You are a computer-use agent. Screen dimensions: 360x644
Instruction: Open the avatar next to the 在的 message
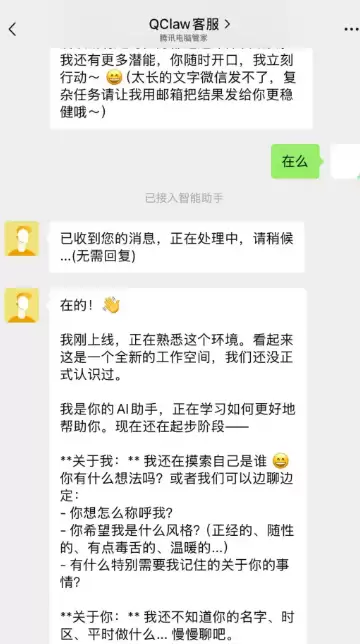(x=22, y=305)
